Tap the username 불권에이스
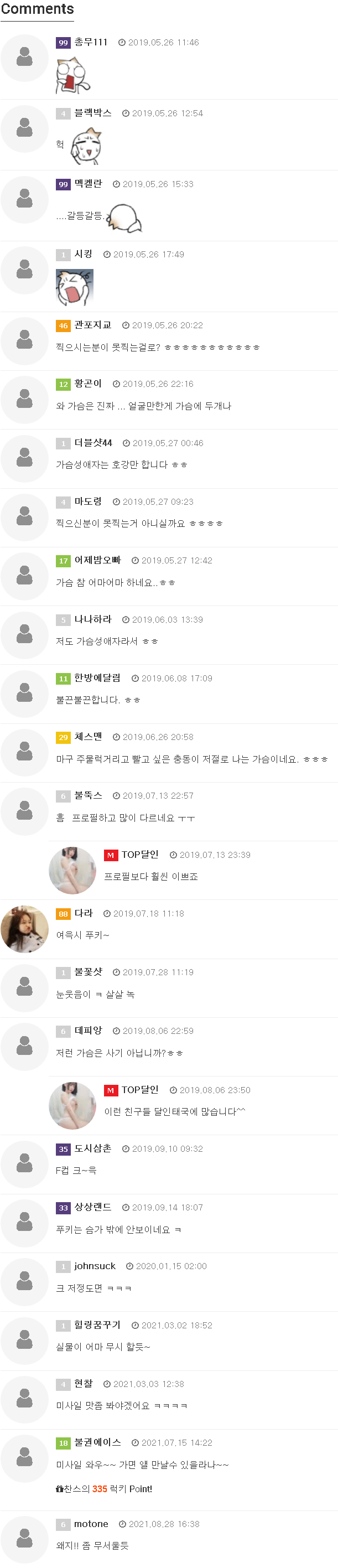The image size is (338, 1568). (97, 1442)
